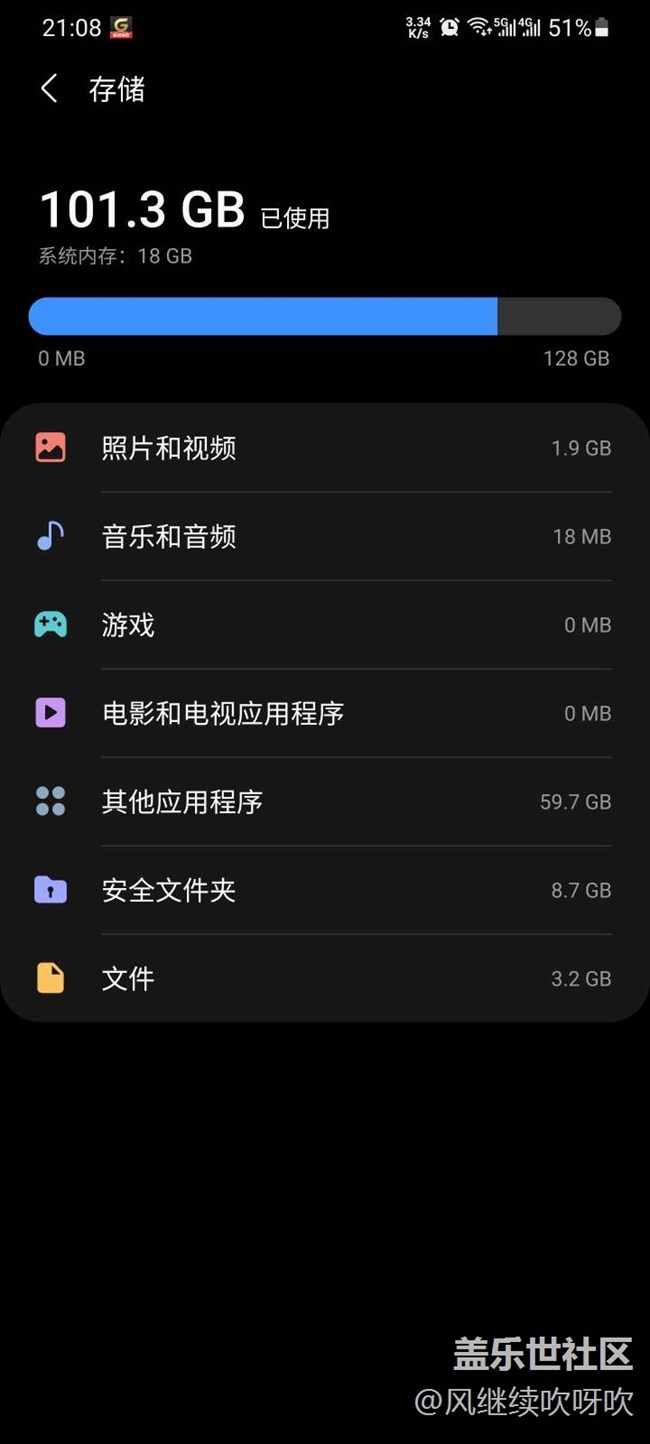Screen dimensions: 650x1444
Task: Open the 文件 storage category
Action: (x=325, y=978)
